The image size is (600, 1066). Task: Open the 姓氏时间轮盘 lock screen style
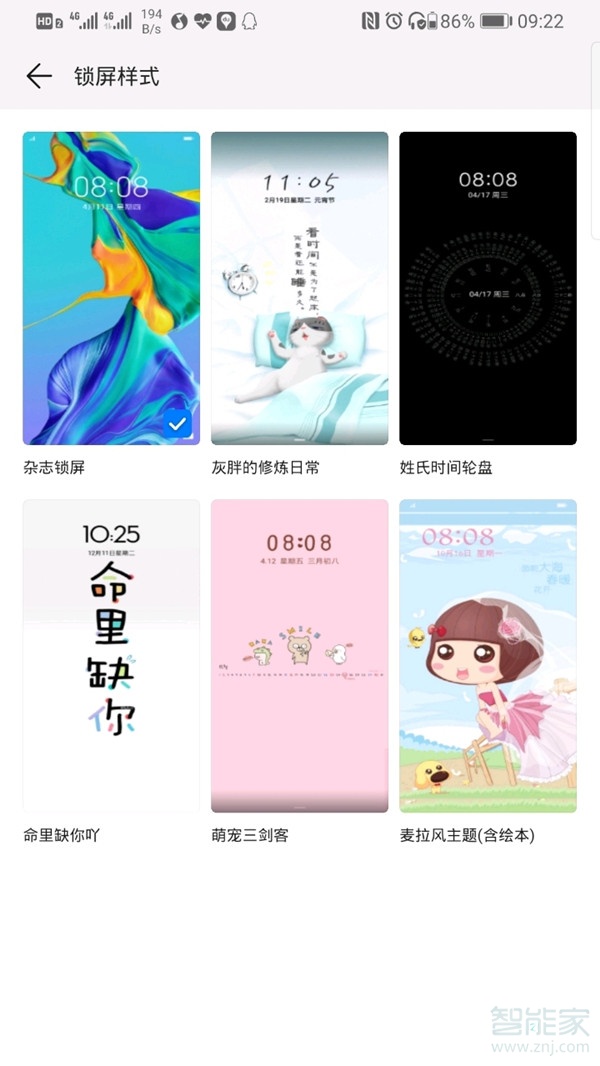(487, 288)
